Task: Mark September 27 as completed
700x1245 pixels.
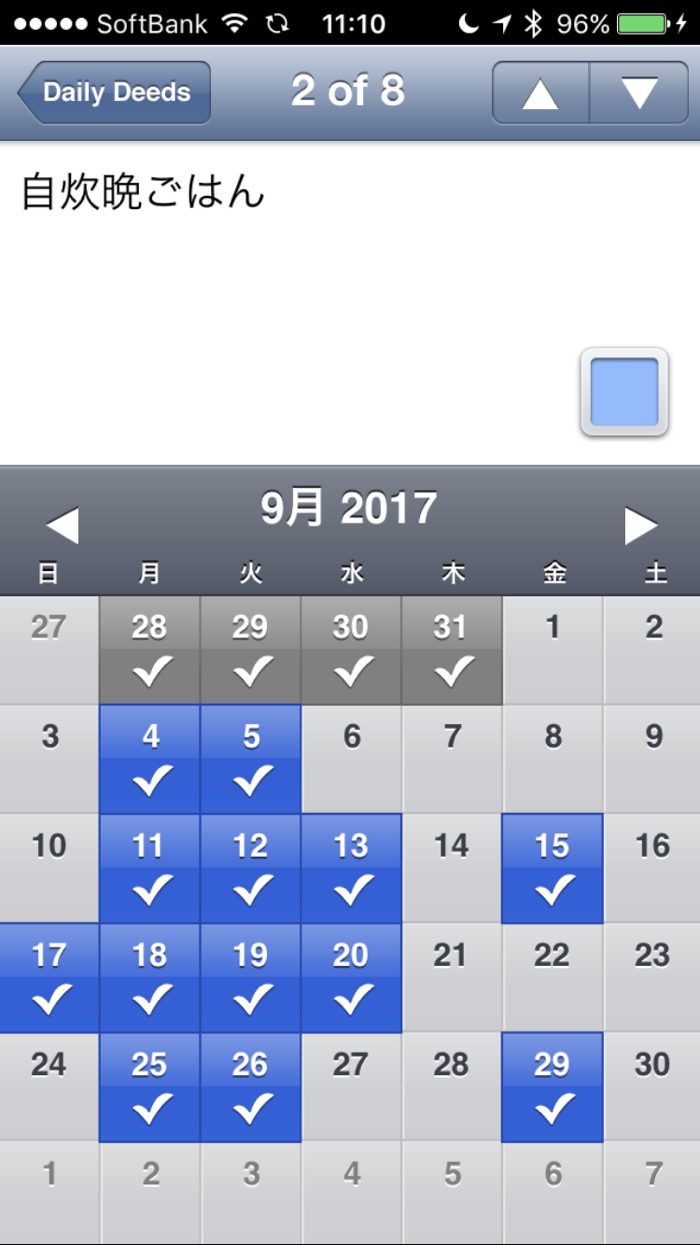Action: pyautogui.click(x=351, y=1086)
